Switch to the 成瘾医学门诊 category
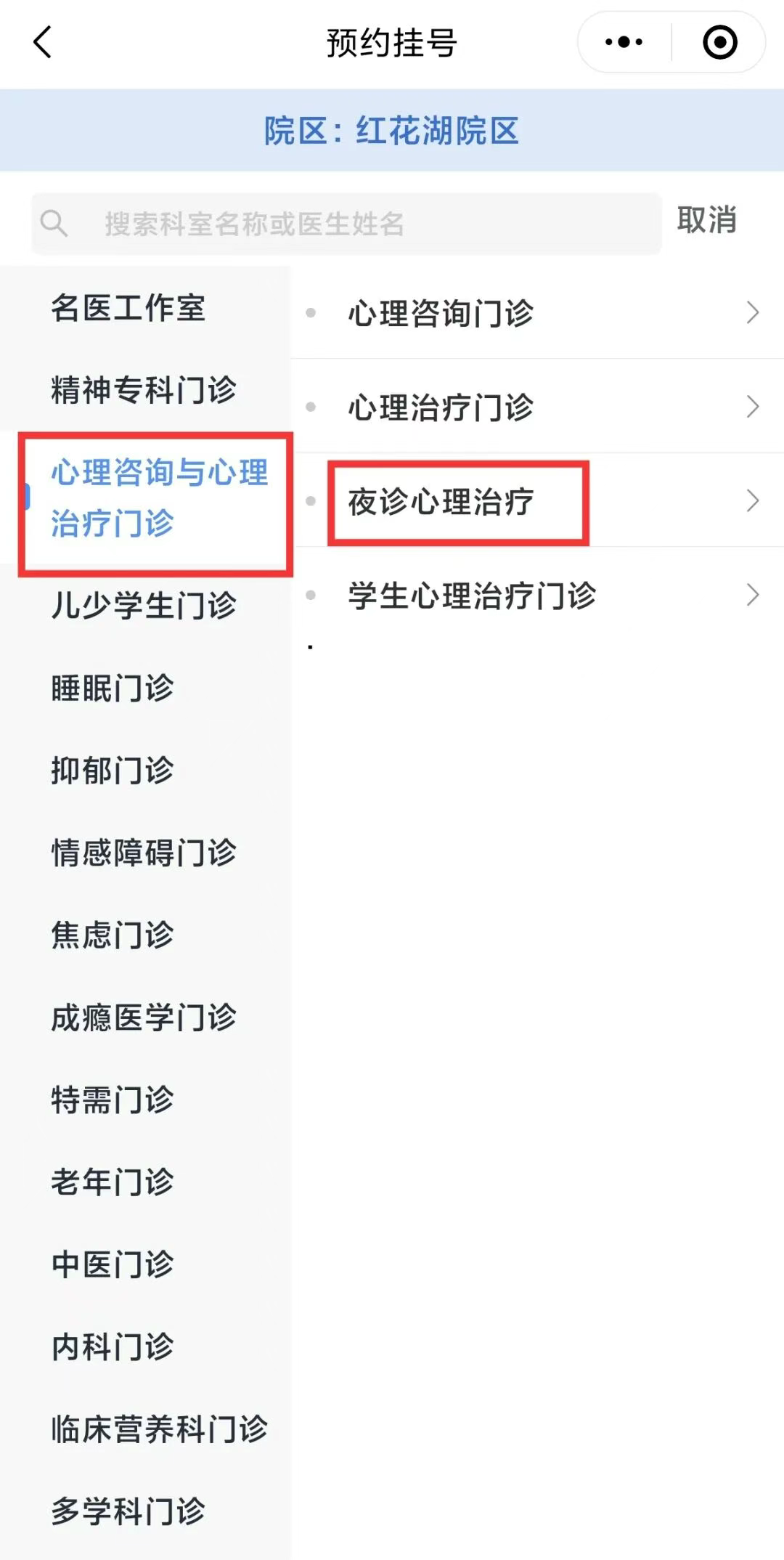 pos(144,1017)
